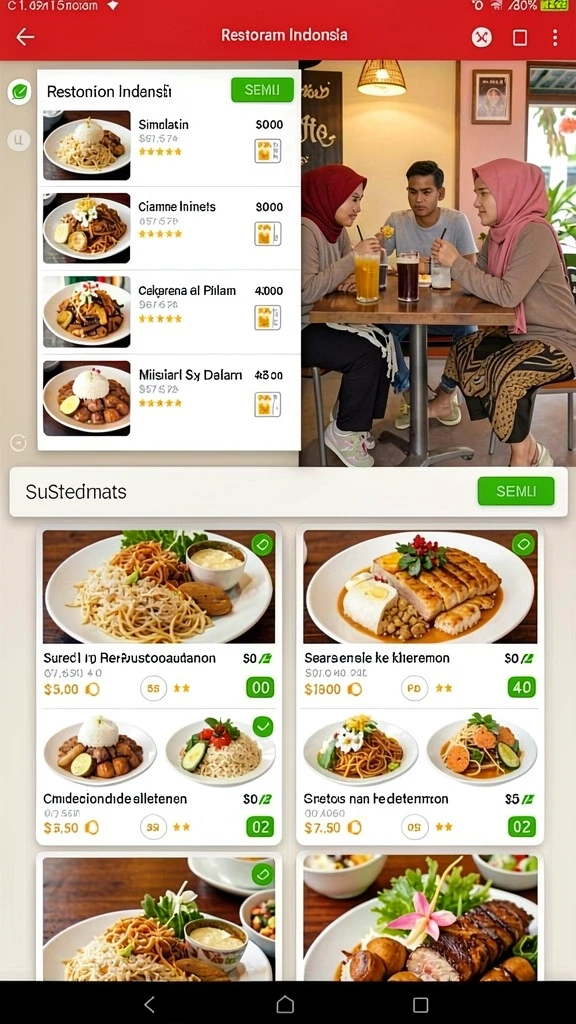Open the Suredl Ip noodle dish card

[x=159, y=615]
